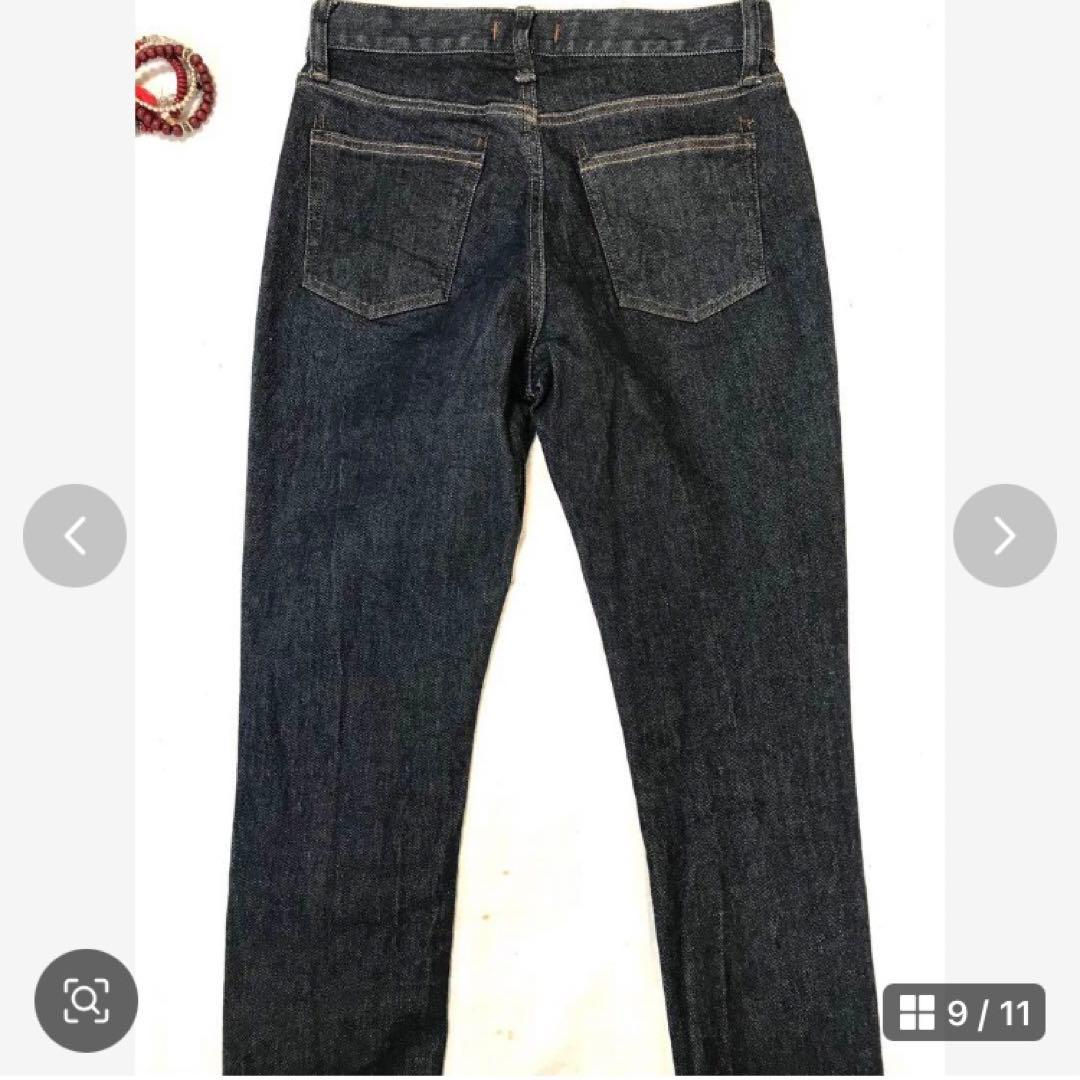1080x1080 pixels.
Task: Advance to the next product photo
Action: [x=1004, y=535]
